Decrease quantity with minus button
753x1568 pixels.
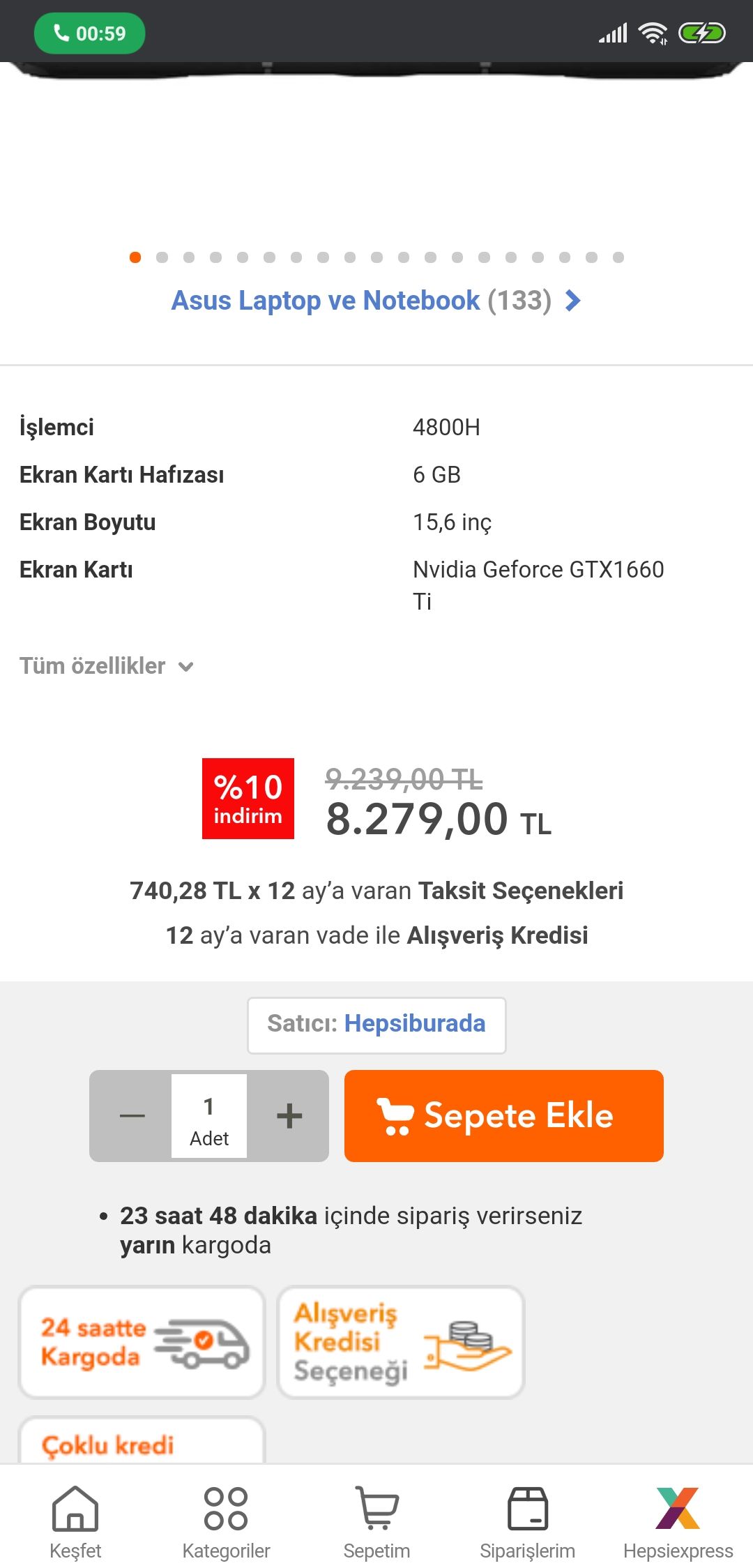(132, 1116)
